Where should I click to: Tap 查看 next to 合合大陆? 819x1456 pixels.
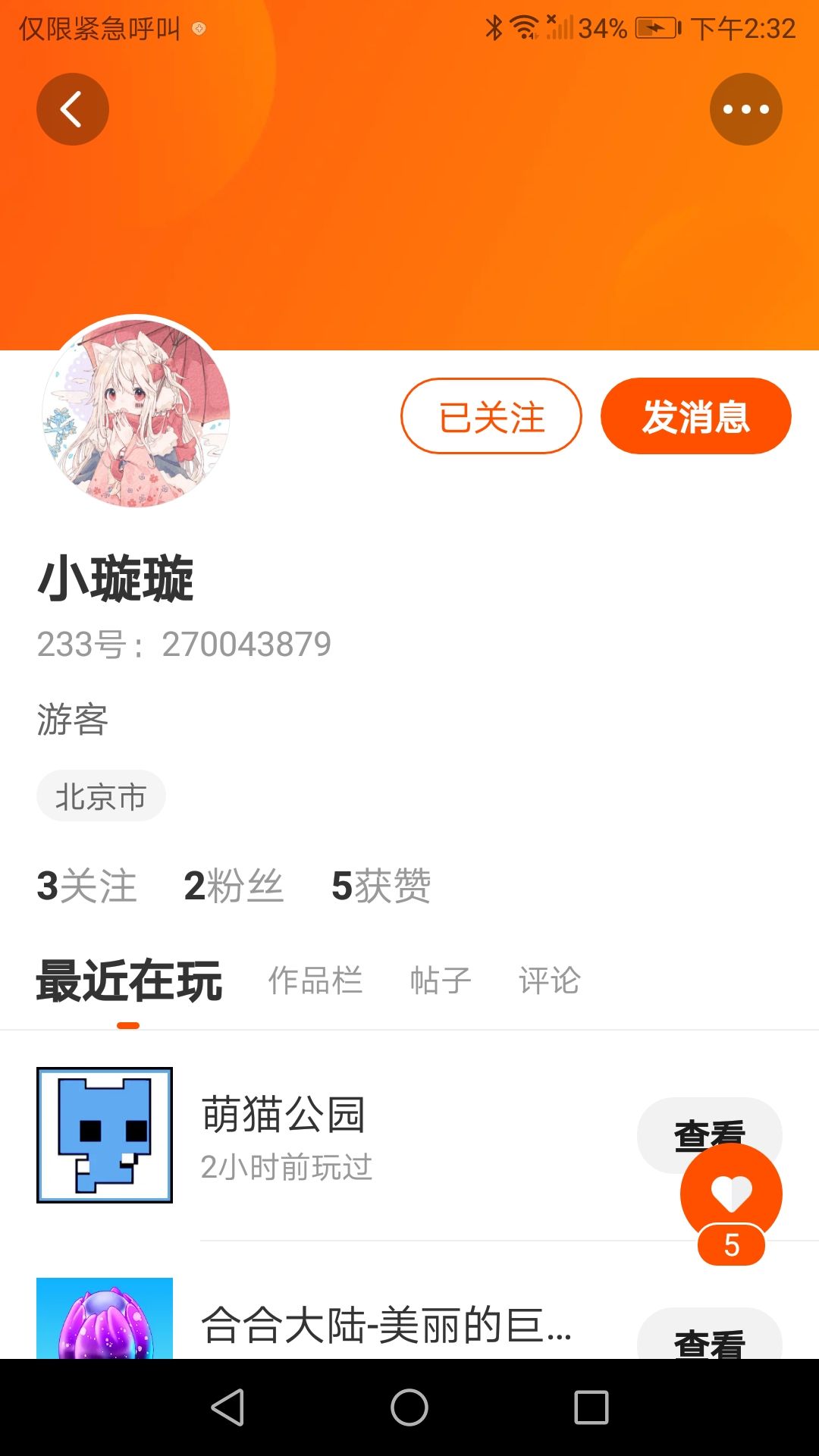point(709,1335)
